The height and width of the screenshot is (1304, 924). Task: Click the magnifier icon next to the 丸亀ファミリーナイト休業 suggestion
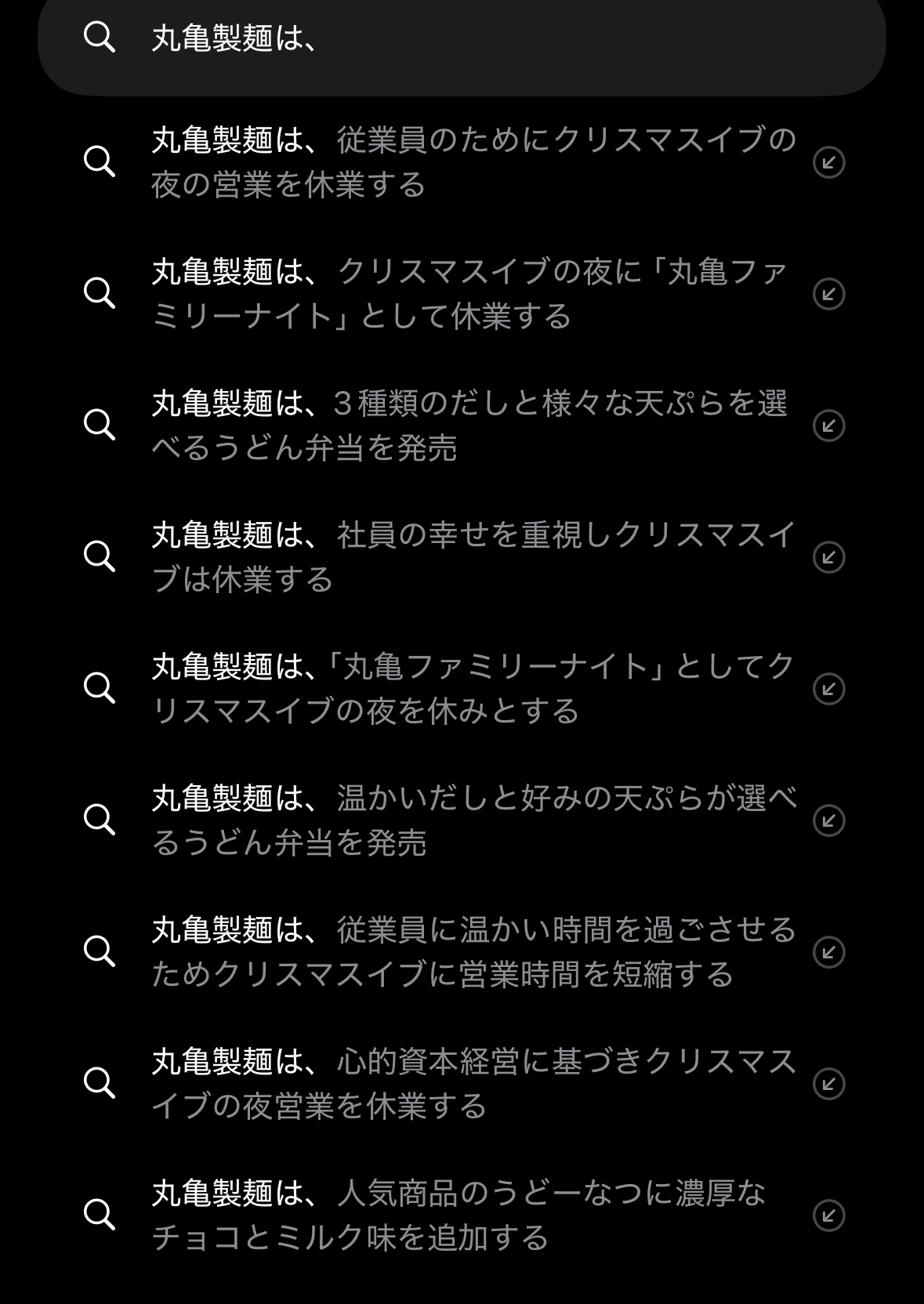point(100,294)
